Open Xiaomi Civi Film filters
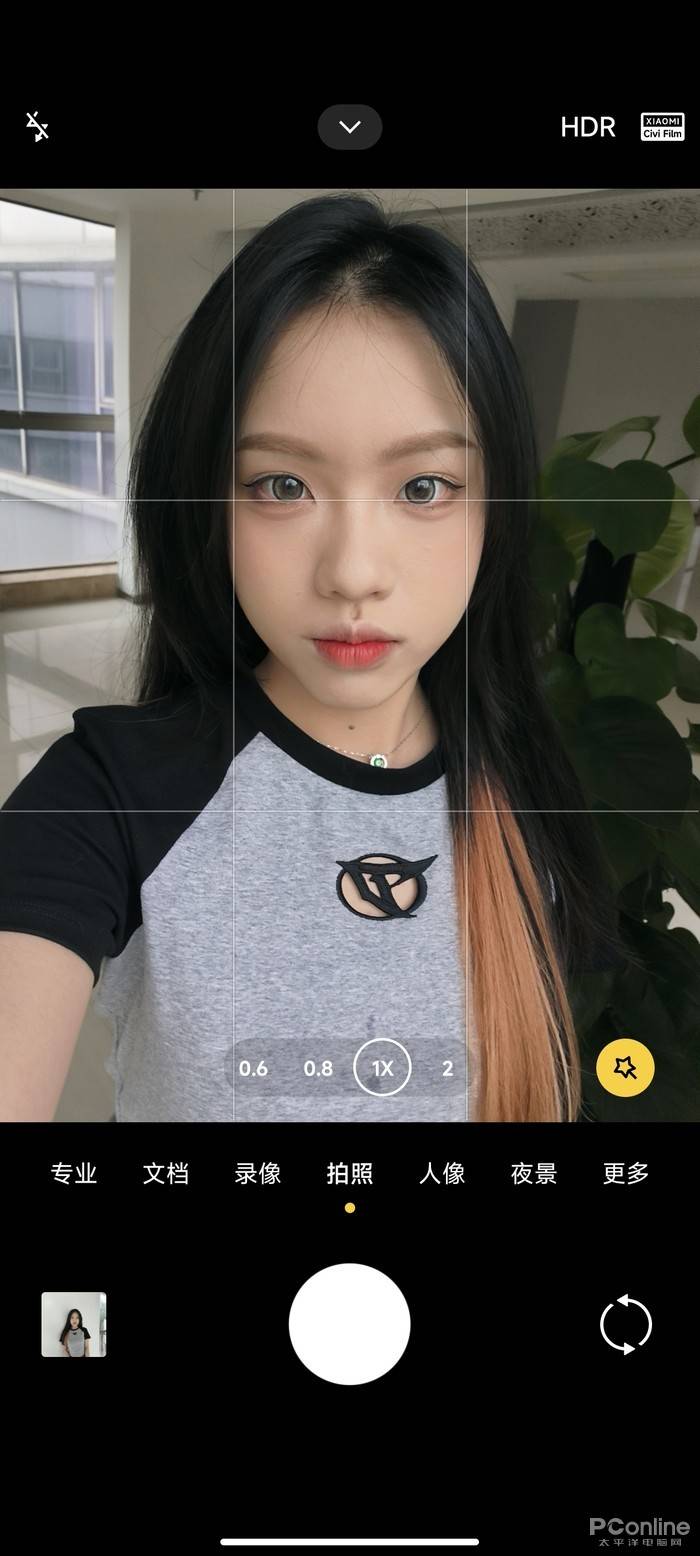Viewport: 700px width, 1556px height. [662, 127]
